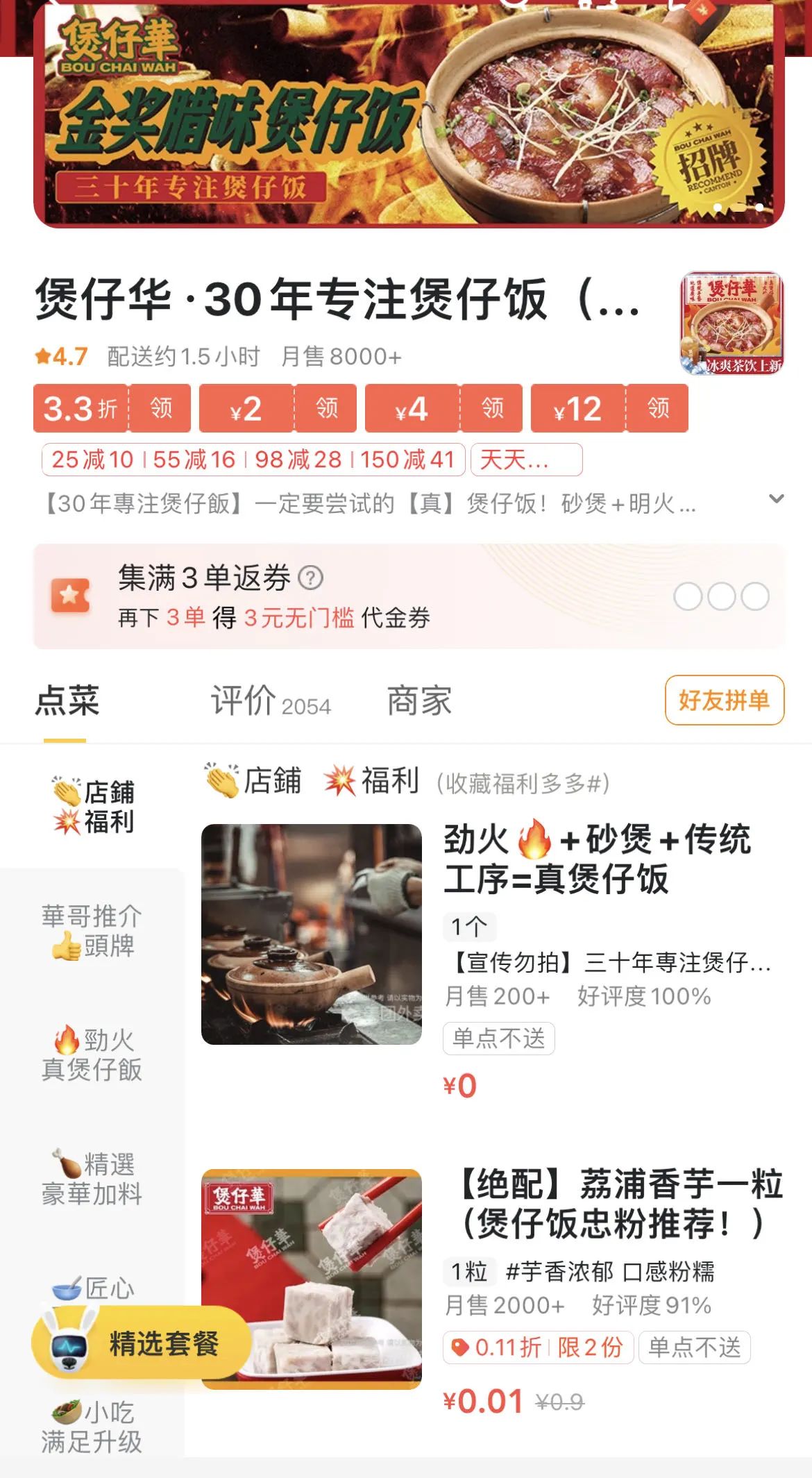Open the 集满3单返券 help icon
The image size is (812, 1478).
coord(310,578)
